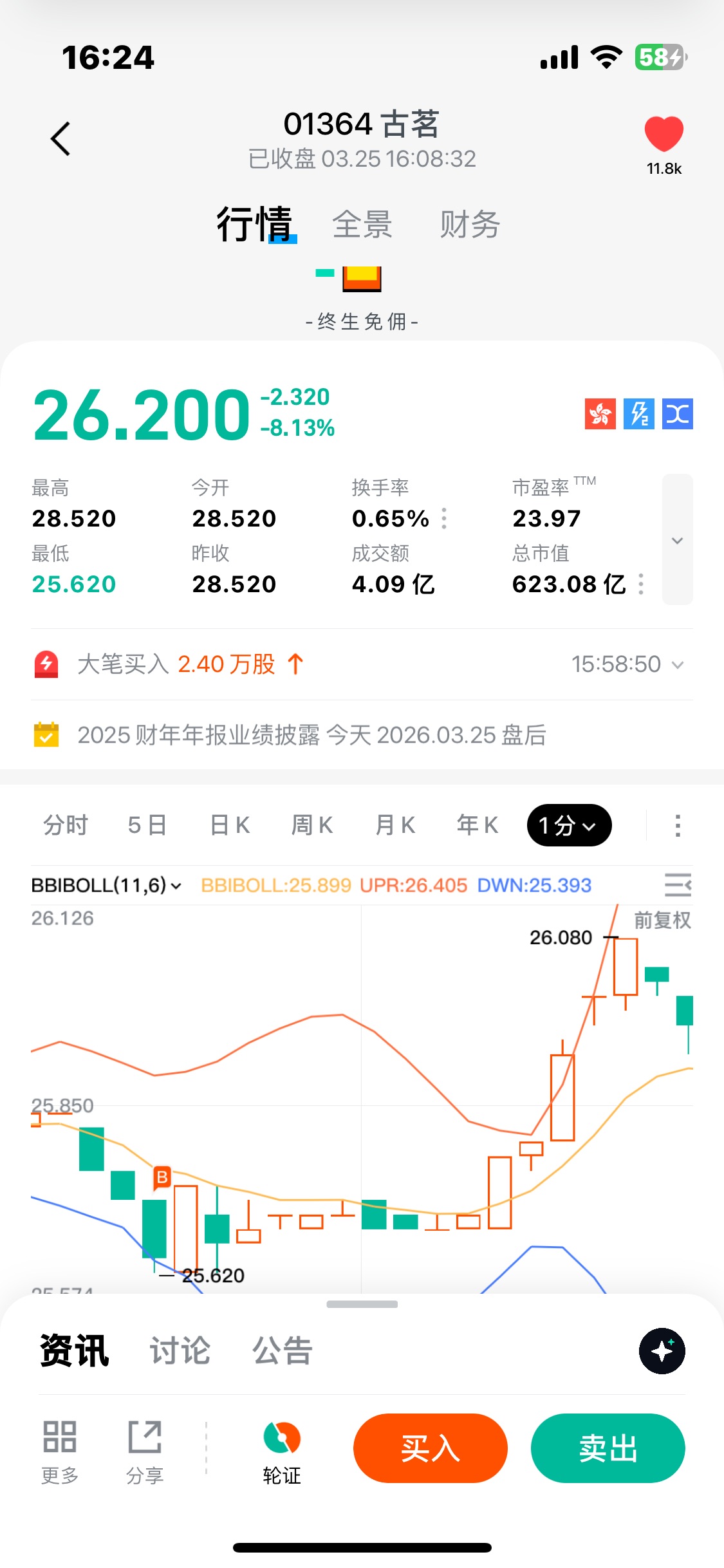
Task: Open chart more options three dots
Action: pos(677,825)
